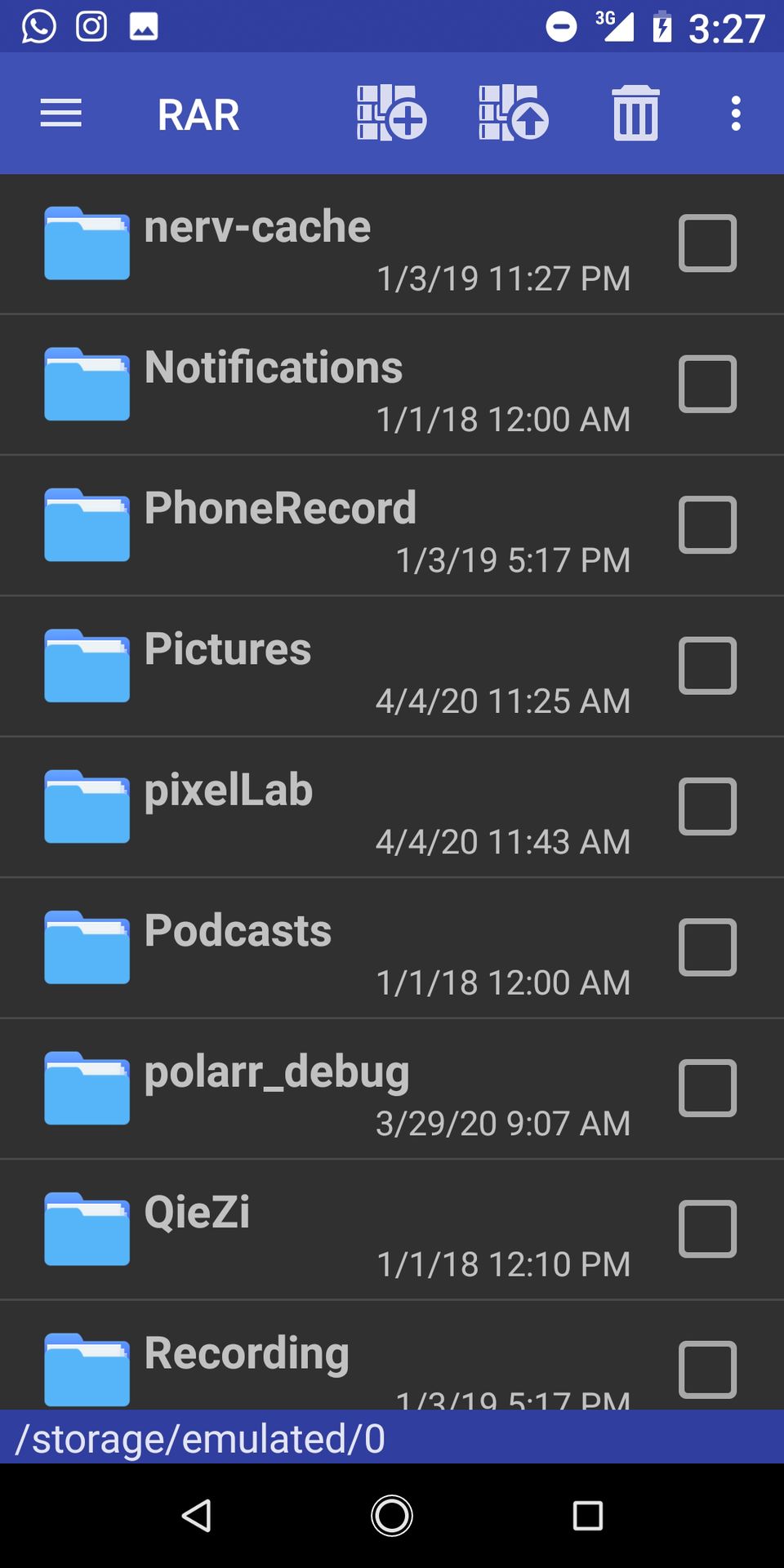Open the hamburger navigation menu
Viewport: 784px width, 1568px height.
tap(61, 113)
